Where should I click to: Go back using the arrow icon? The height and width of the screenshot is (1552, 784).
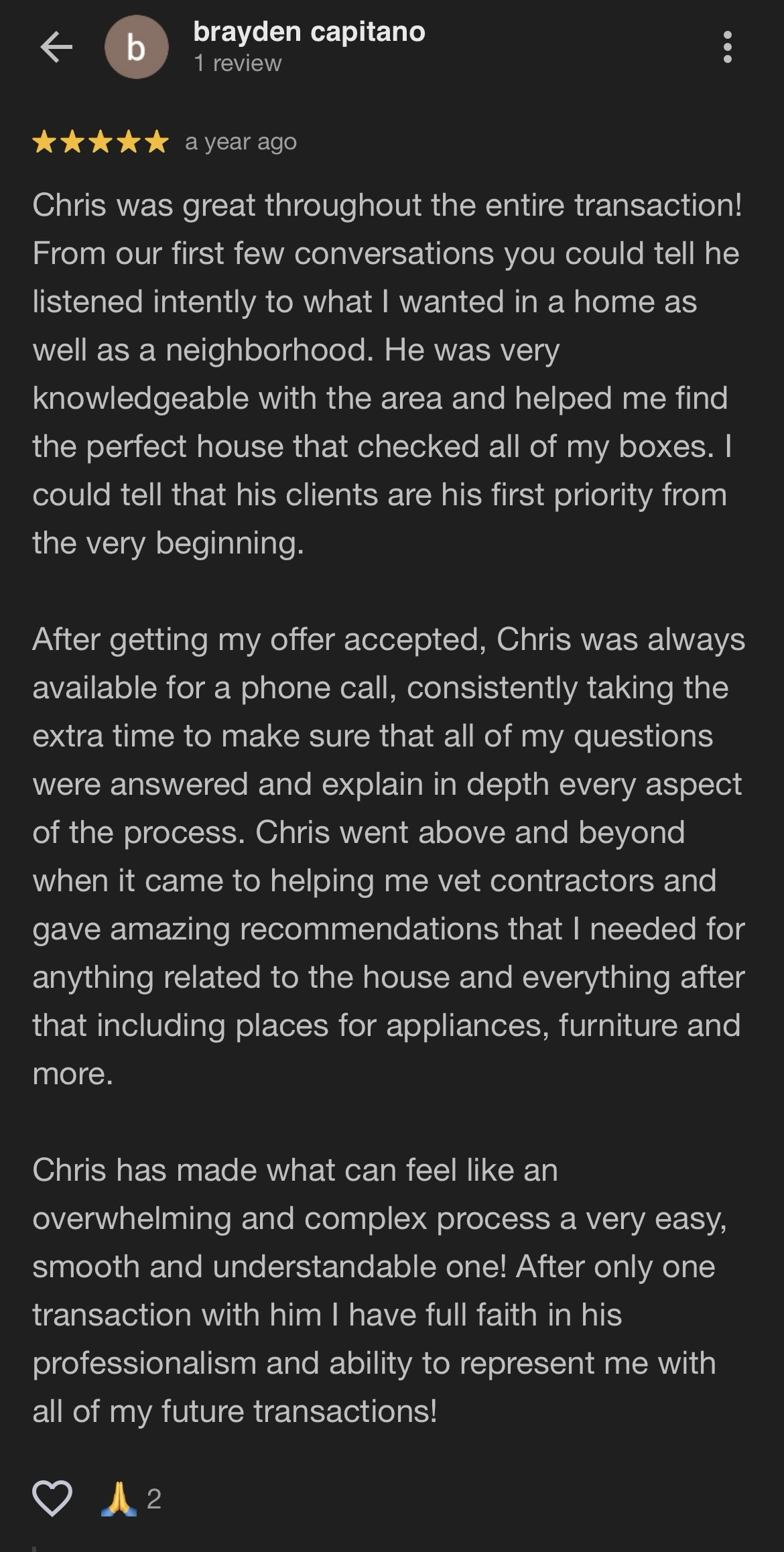tap(56, 48)
